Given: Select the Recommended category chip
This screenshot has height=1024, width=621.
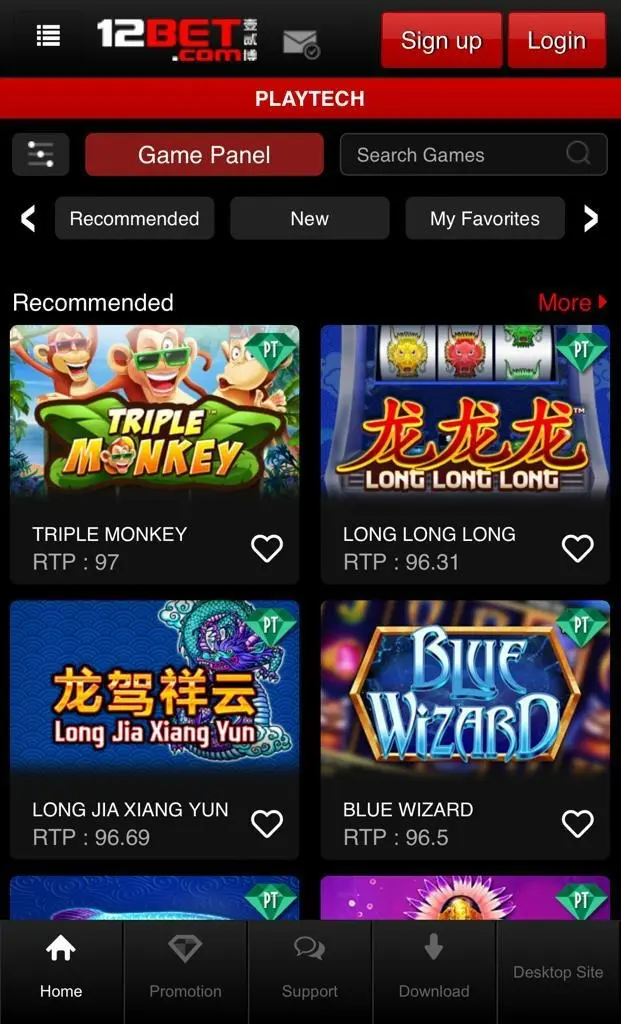Looking at the screenshot, I should [135, 218].
